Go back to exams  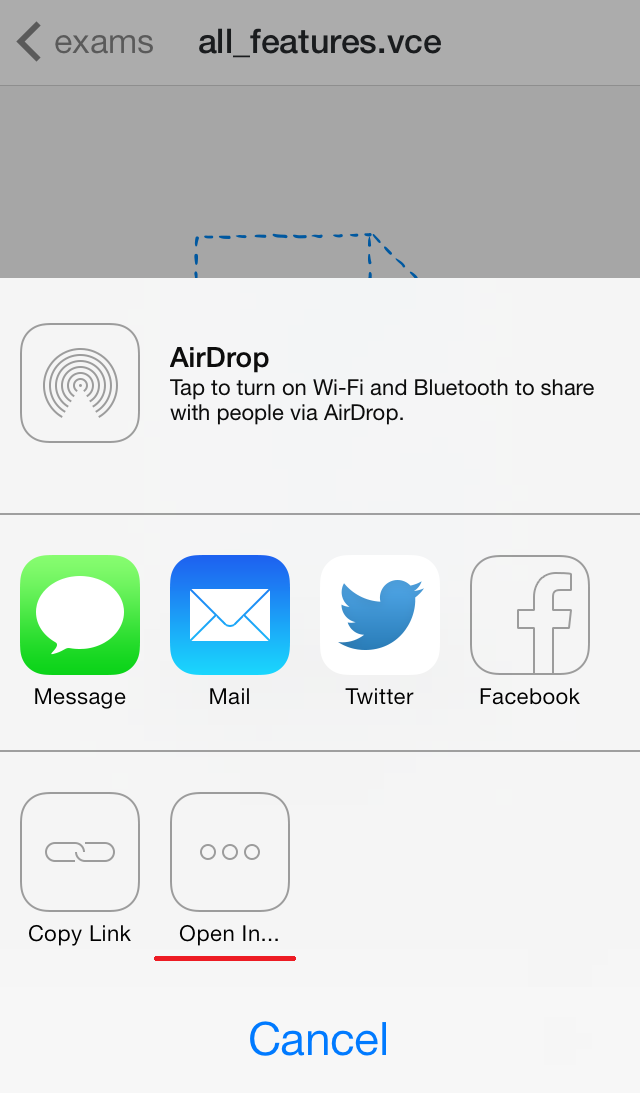pyautogui.click(x=85, y=42)
